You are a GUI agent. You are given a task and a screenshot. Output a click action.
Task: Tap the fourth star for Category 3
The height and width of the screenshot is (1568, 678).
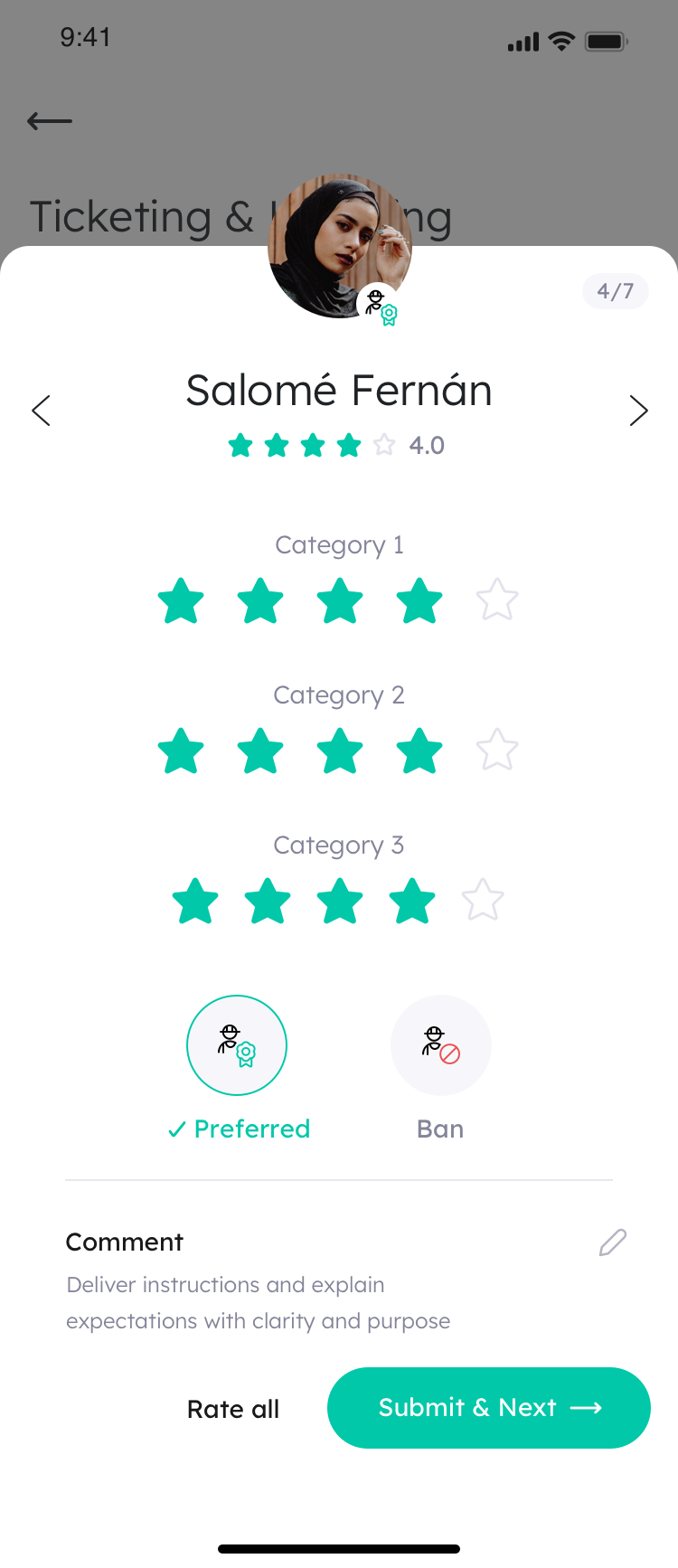coord(411,900)
